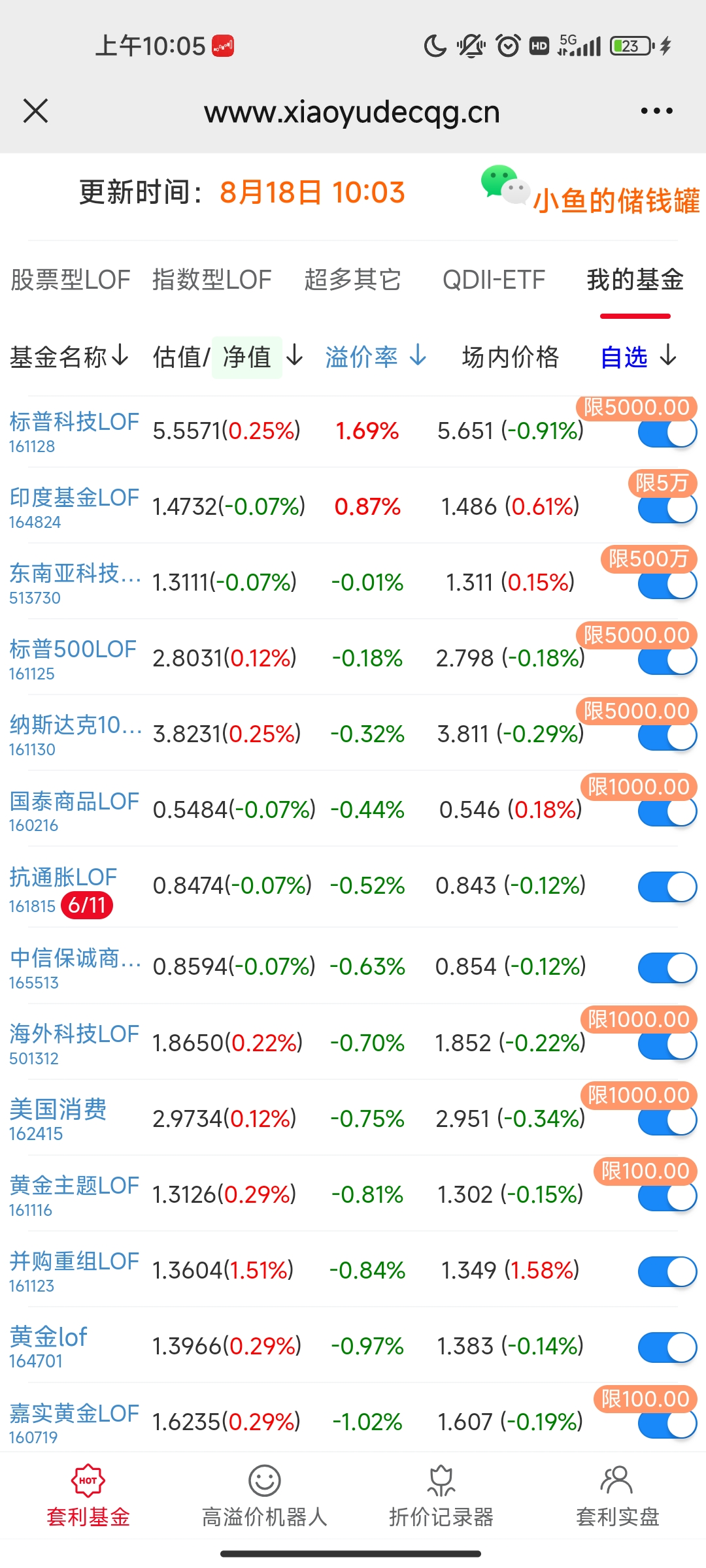The height and width of the screenshot is (1568, 706).
Task: Toggle 自选 switch for 抗通胀LOF
Action: [667, 887]
